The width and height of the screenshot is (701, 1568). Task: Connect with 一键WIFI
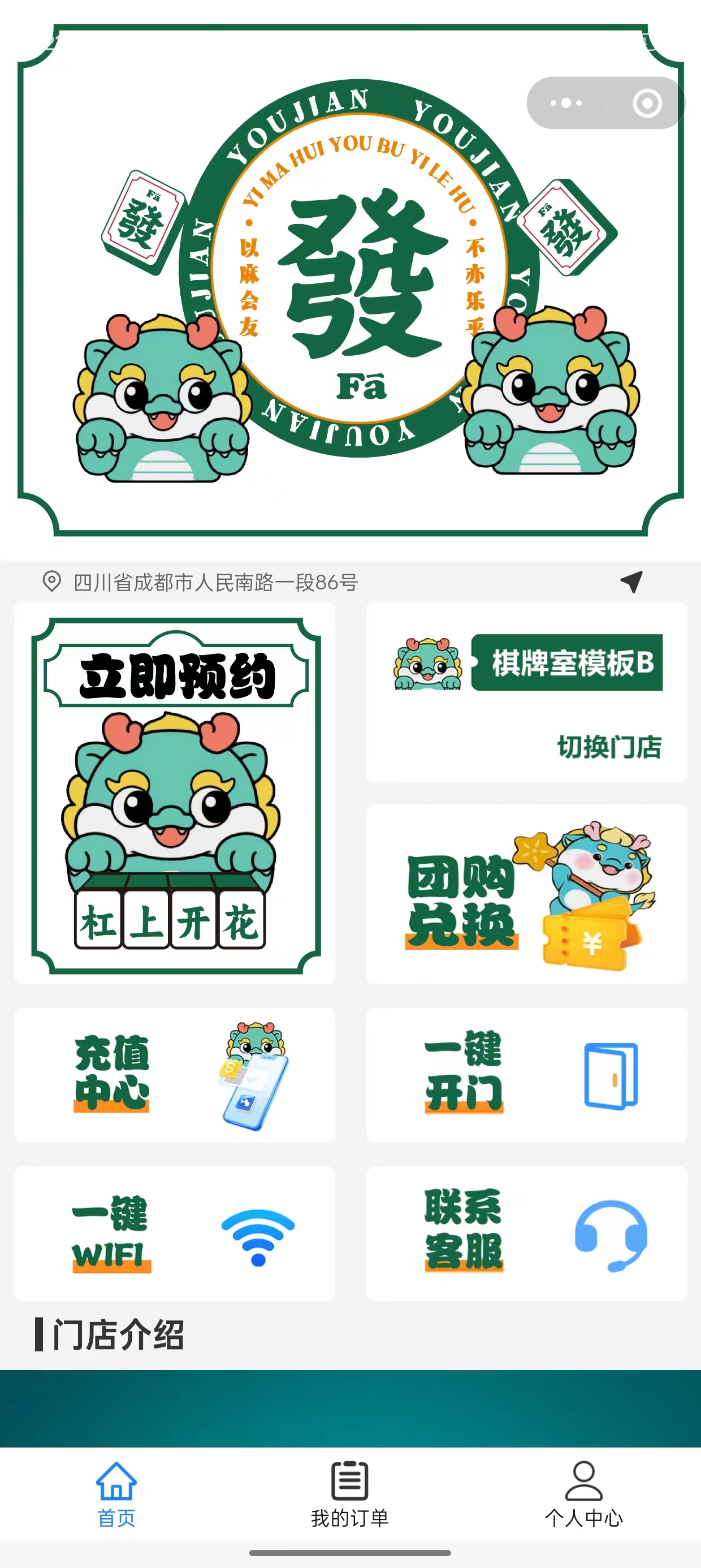click(175, 1233)
